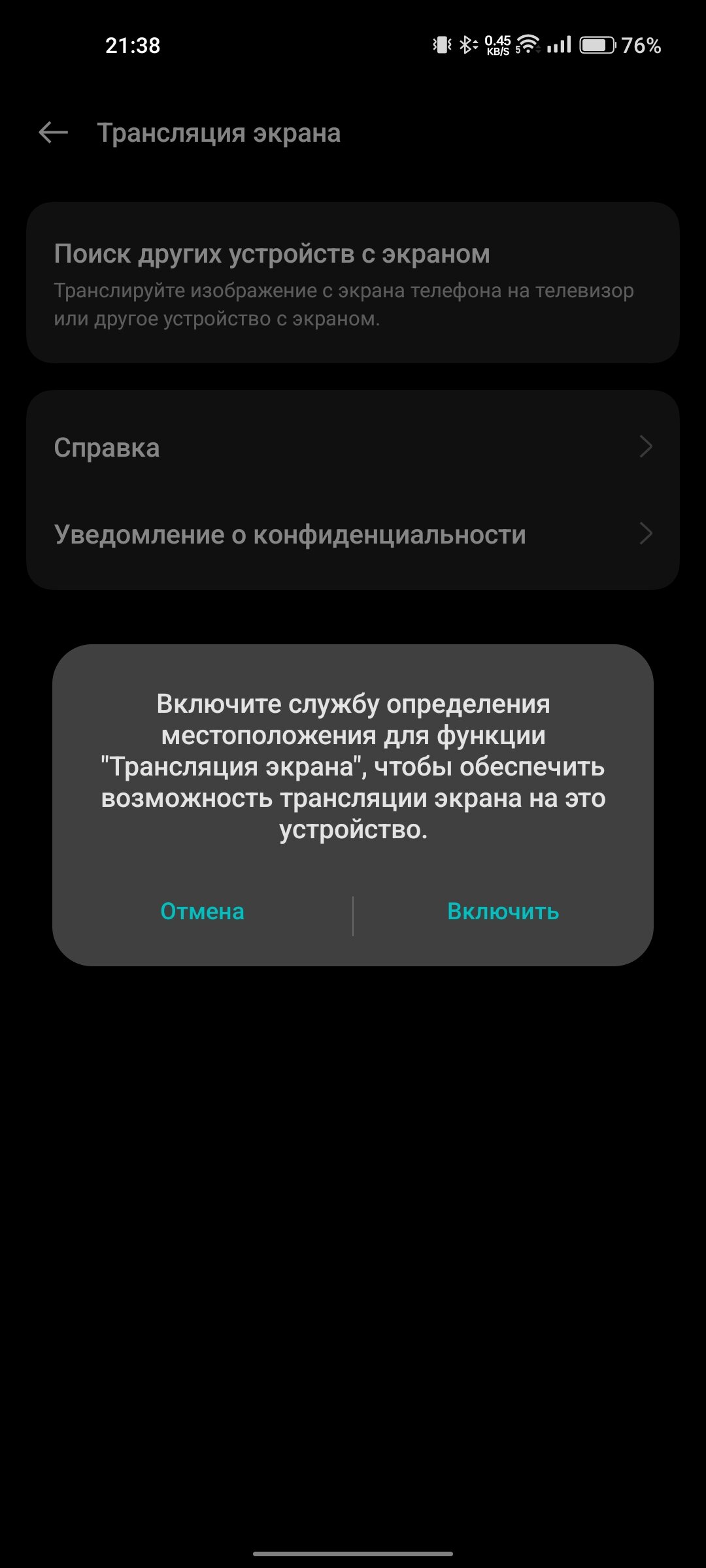
Task: Dismiss the dialog with "Отмена"
Action: pyautogui.click(x=202, y=911)
